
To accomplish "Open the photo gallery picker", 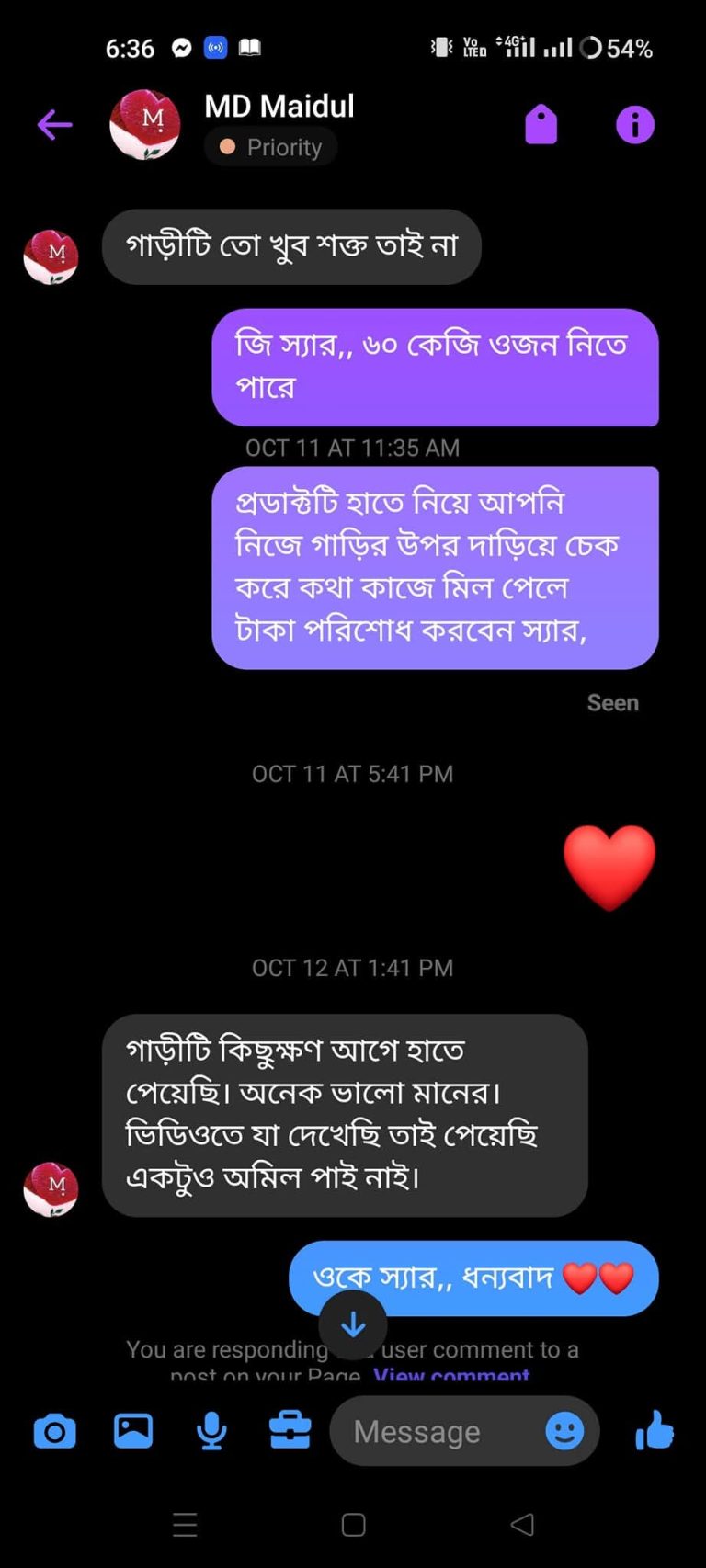I will click(x=133, y=1431).
